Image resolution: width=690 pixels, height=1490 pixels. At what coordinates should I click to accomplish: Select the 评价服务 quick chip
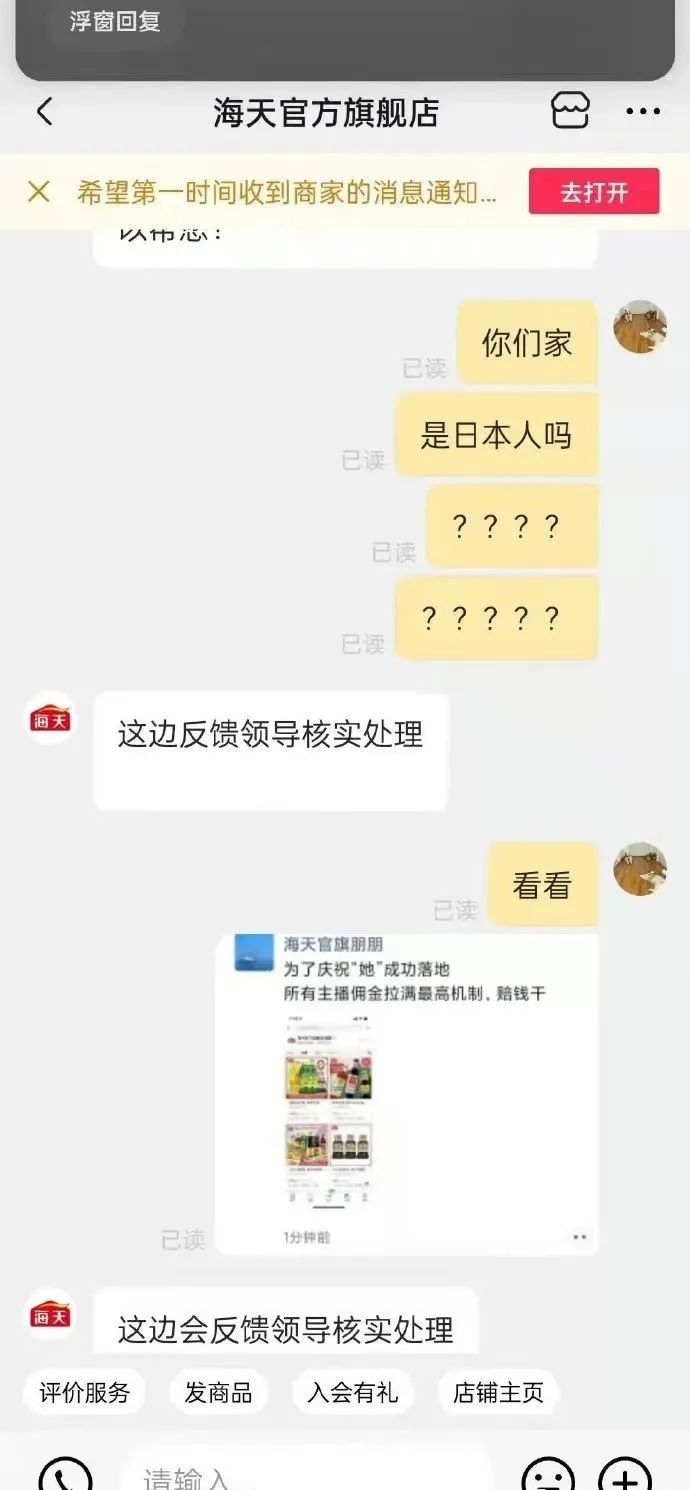pyautogui.click(x=85, y=1392)
